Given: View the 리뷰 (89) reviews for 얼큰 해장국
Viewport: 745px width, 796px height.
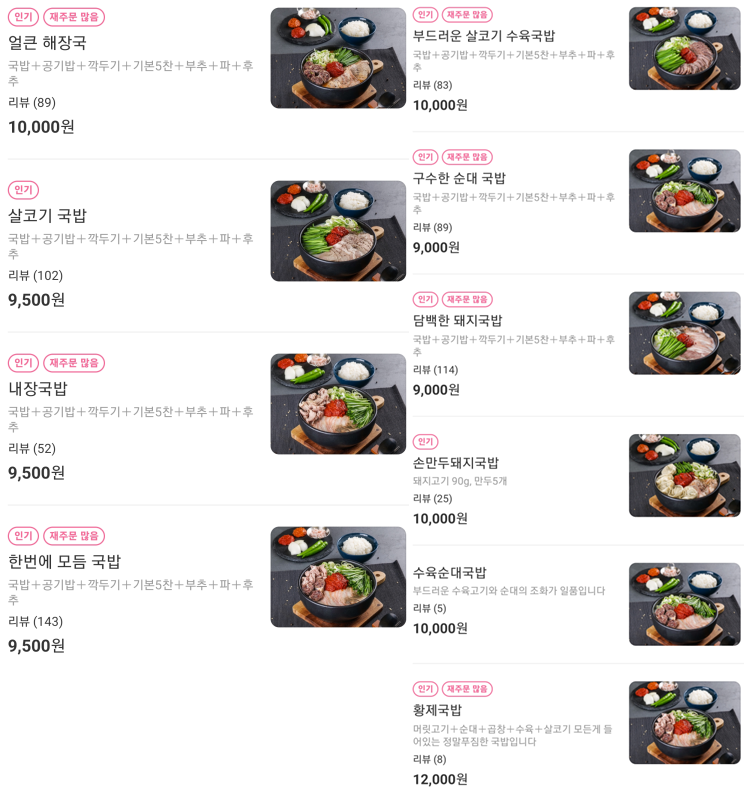Looking at the screenshot, I should pos(31,102).
